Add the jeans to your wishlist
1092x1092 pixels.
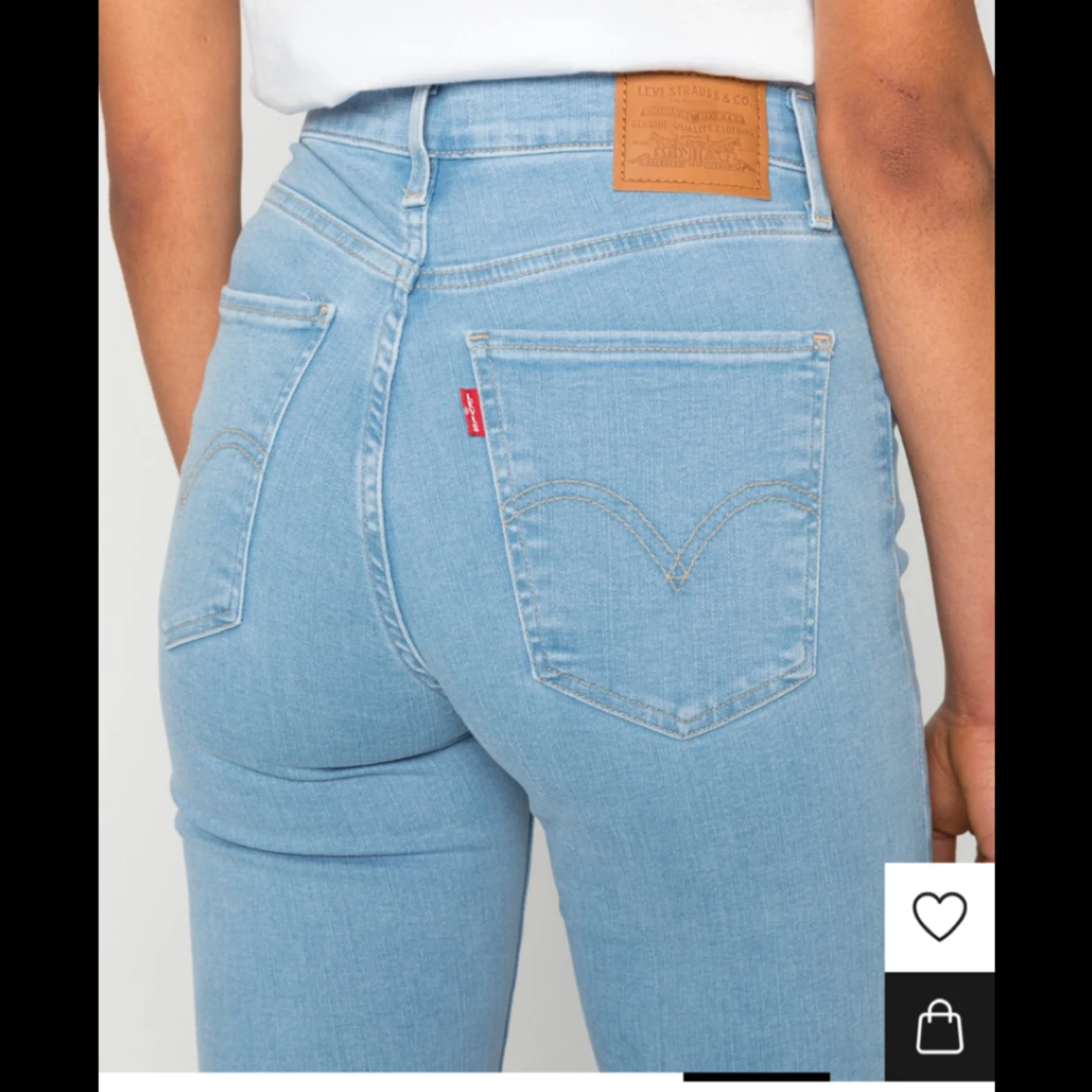click(x=939, y=916)
